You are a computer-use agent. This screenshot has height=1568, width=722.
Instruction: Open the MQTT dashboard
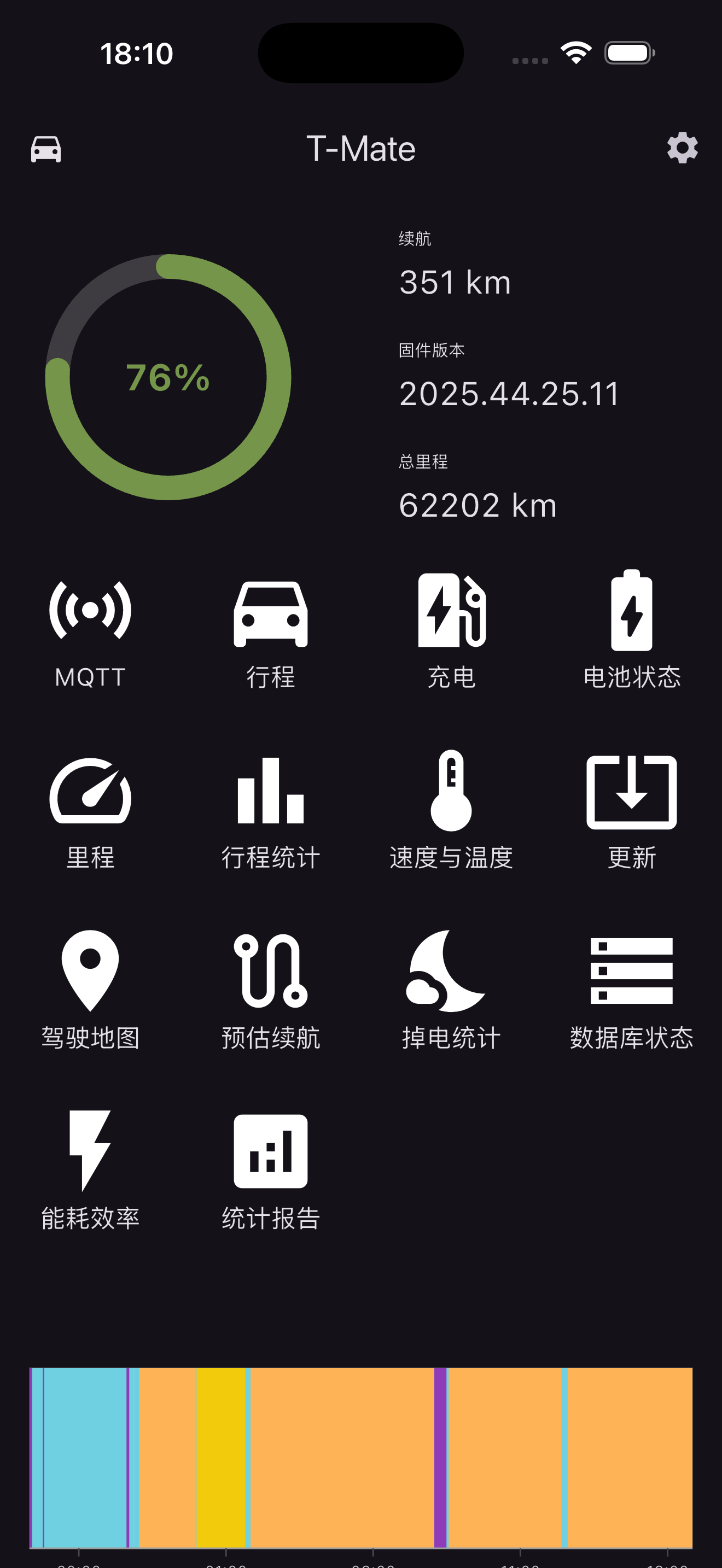click(x=90, y=630)
